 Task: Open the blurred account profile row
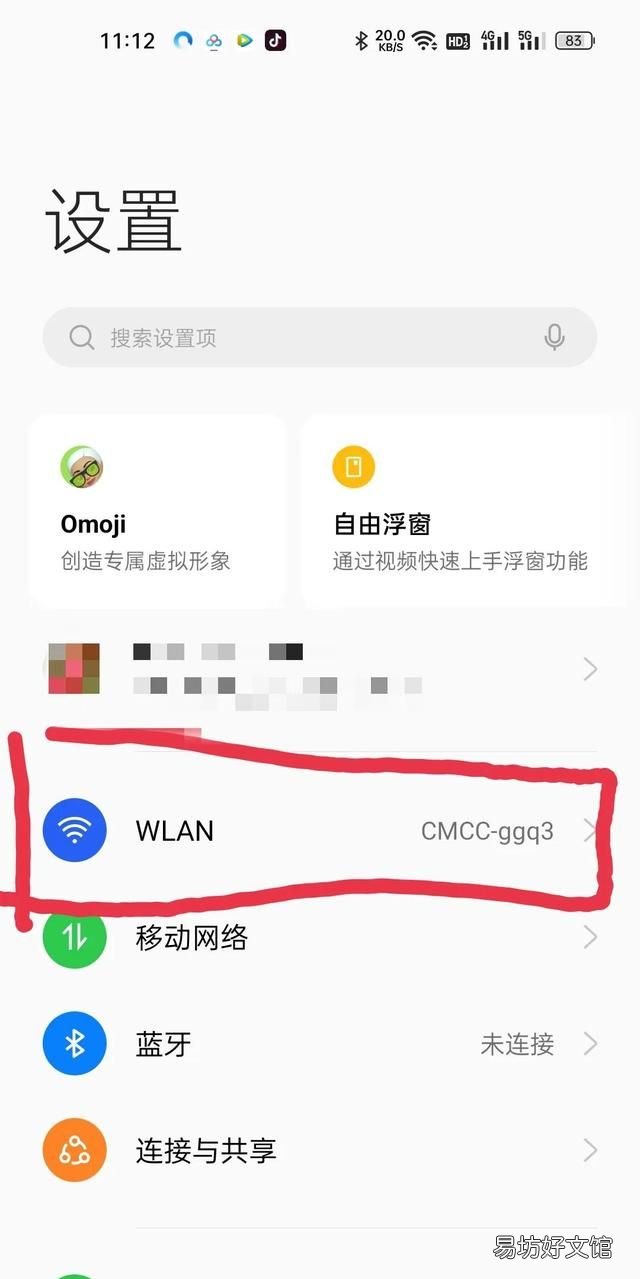click(320, 669)
